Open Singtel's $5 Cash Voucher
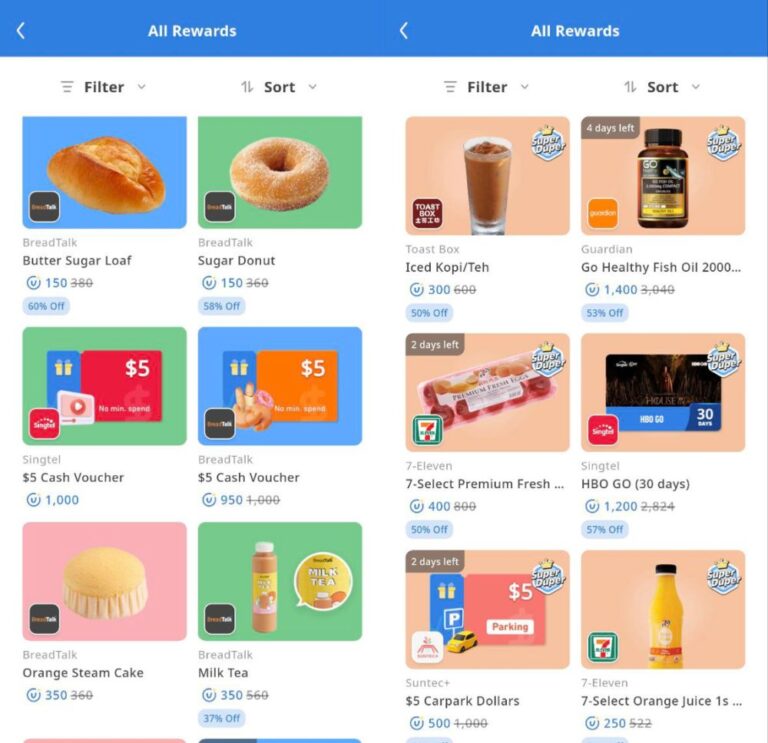The width and height of the screenshot is (768, 743). click(x=104, y=385)
